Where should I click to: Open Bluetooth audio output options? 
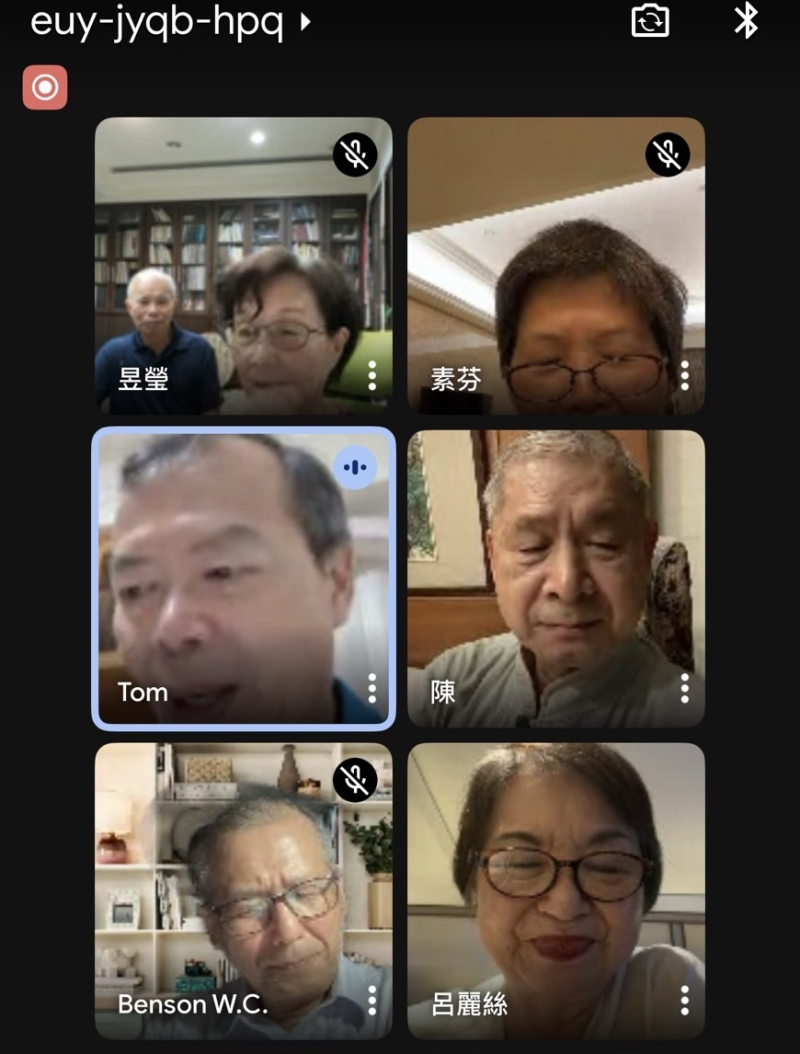(746, 21)
